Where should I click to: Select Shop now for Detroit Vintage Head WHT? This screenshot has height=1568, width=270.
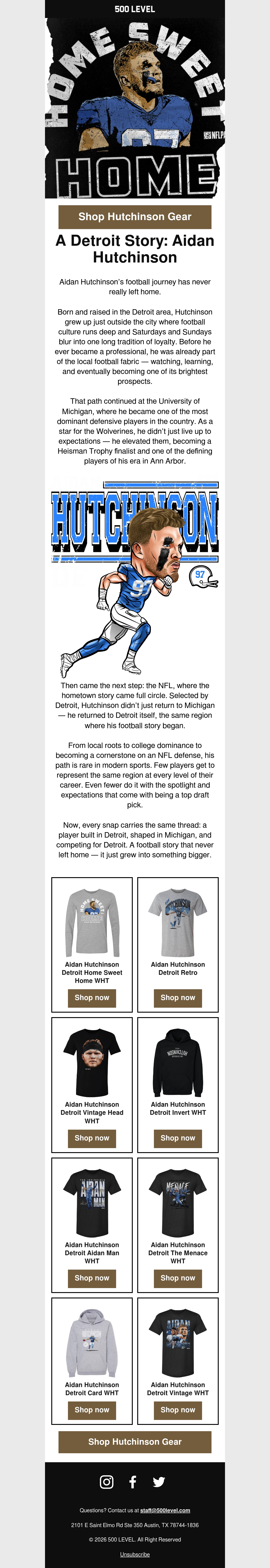(x=92, y=1138)
